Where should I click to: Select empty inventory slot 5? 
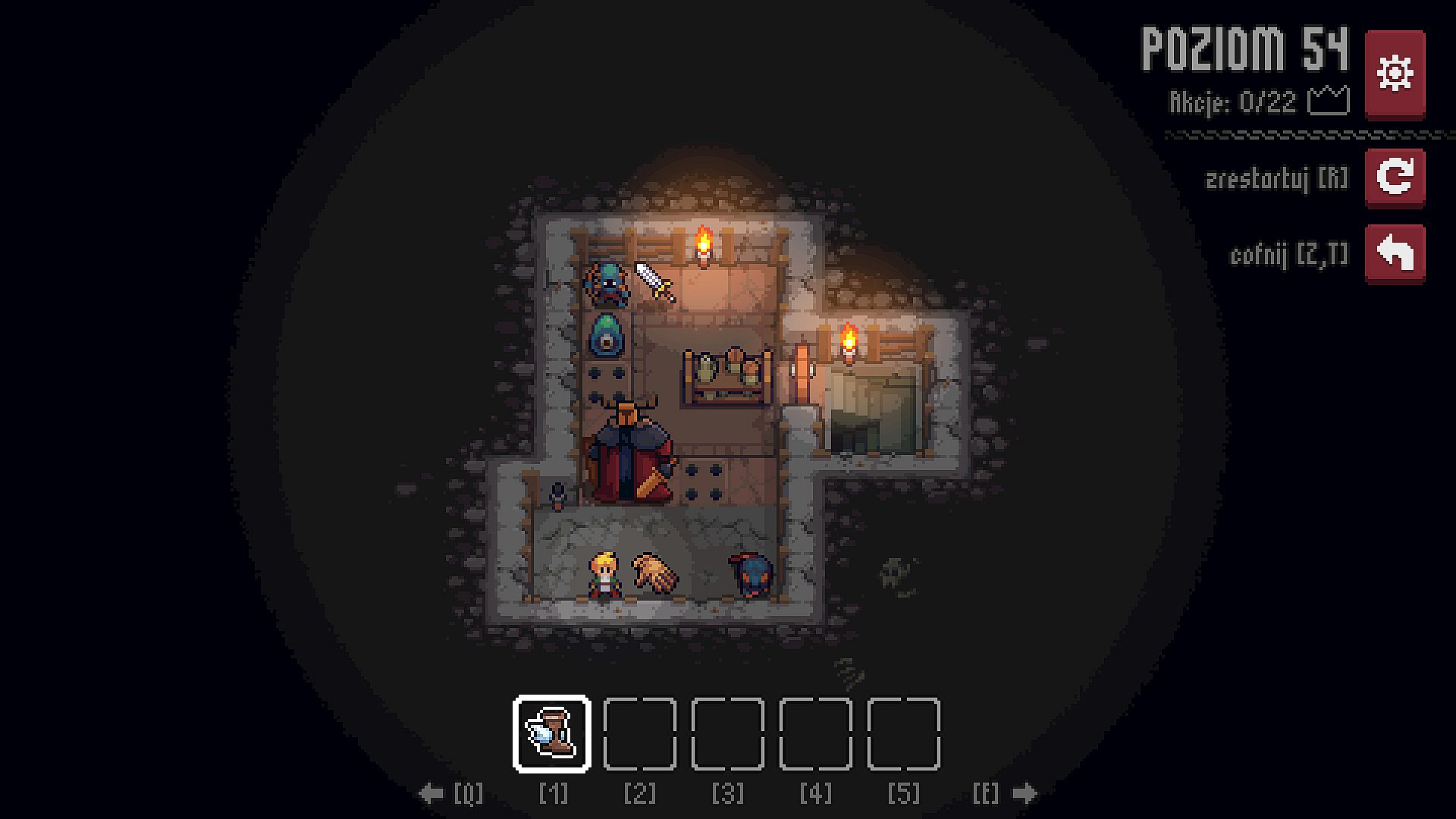(x=903, y=733)
